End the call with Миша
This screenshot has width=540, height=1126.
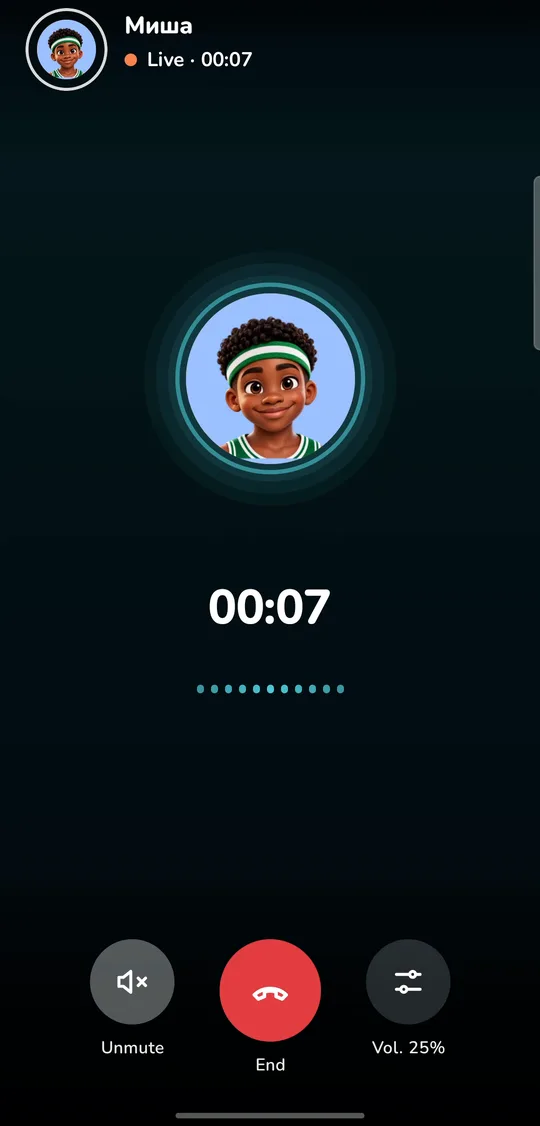coord(270,990)
